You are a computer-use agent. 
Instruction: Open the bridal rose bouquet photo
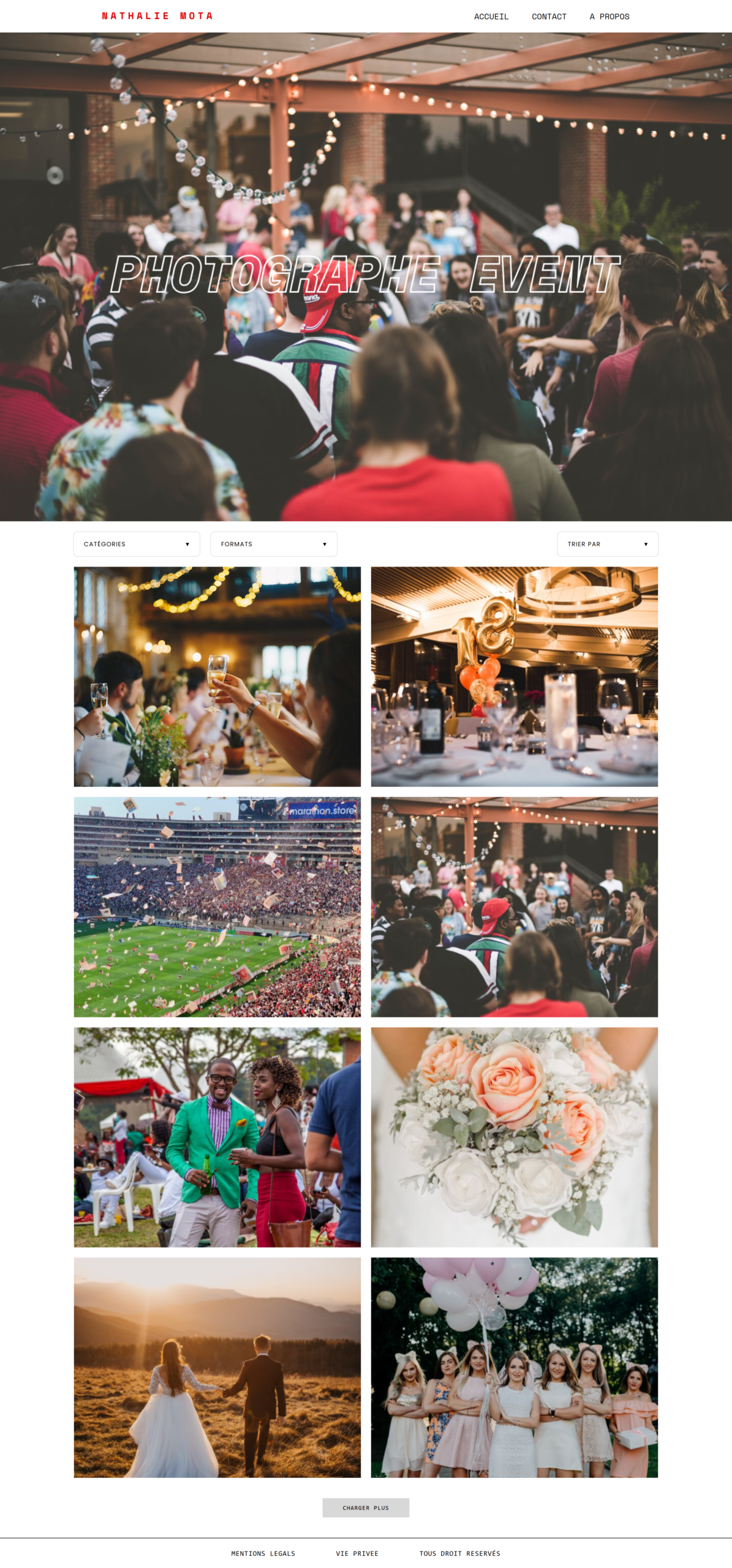click(514, 1136)
